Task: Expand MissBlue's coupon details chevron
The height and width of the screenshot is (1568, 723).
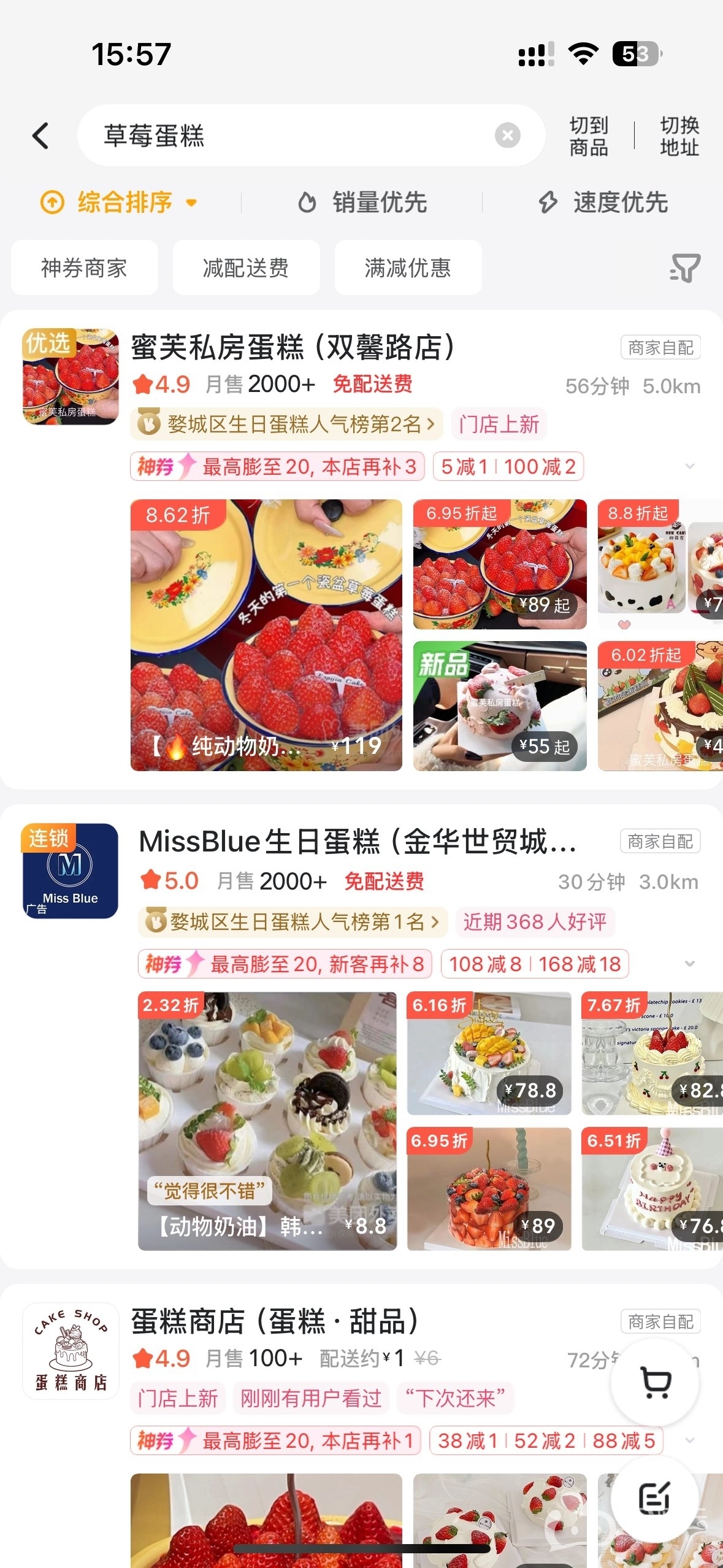Action: [690, 964]
